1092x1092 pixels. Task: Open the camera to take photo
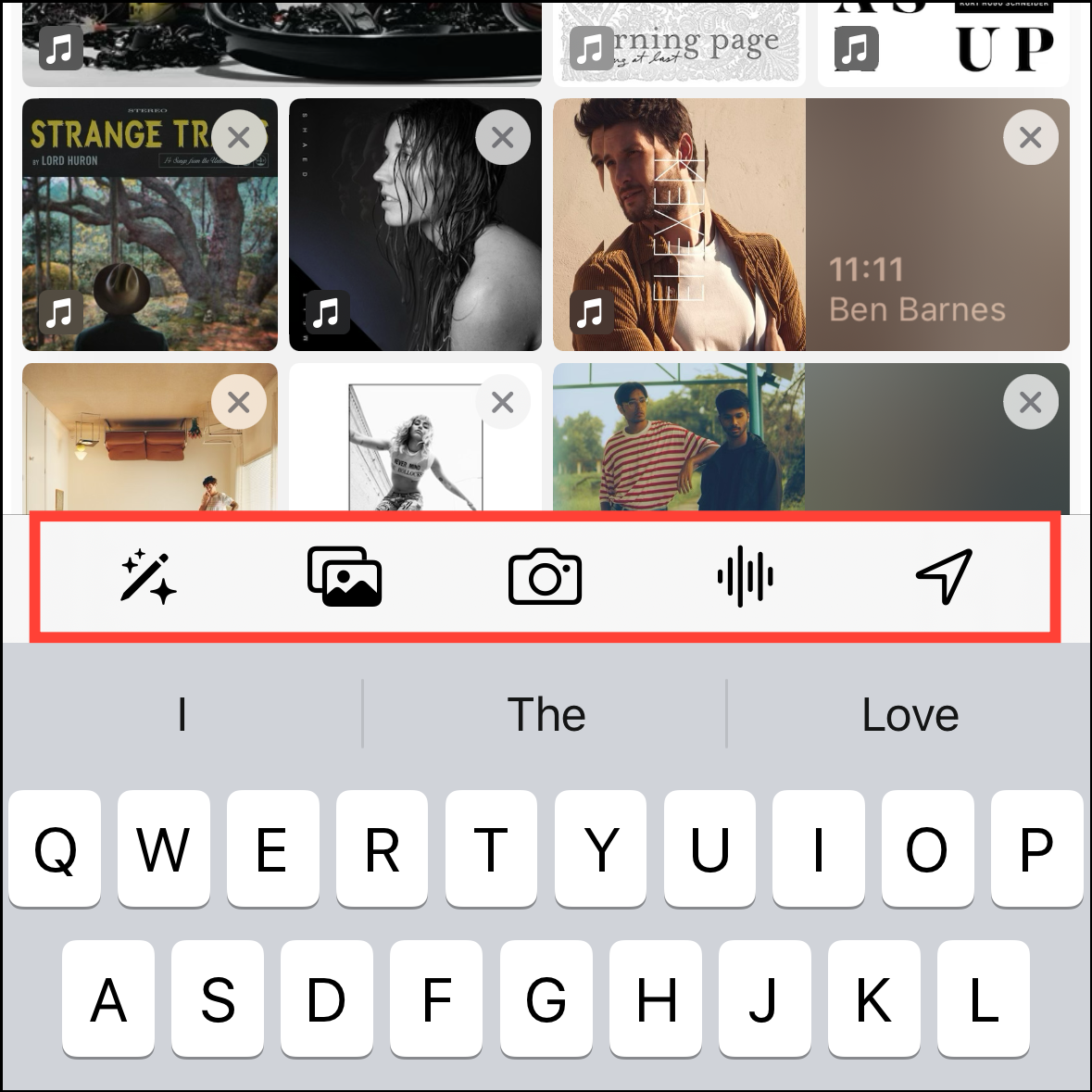(546, 577)
